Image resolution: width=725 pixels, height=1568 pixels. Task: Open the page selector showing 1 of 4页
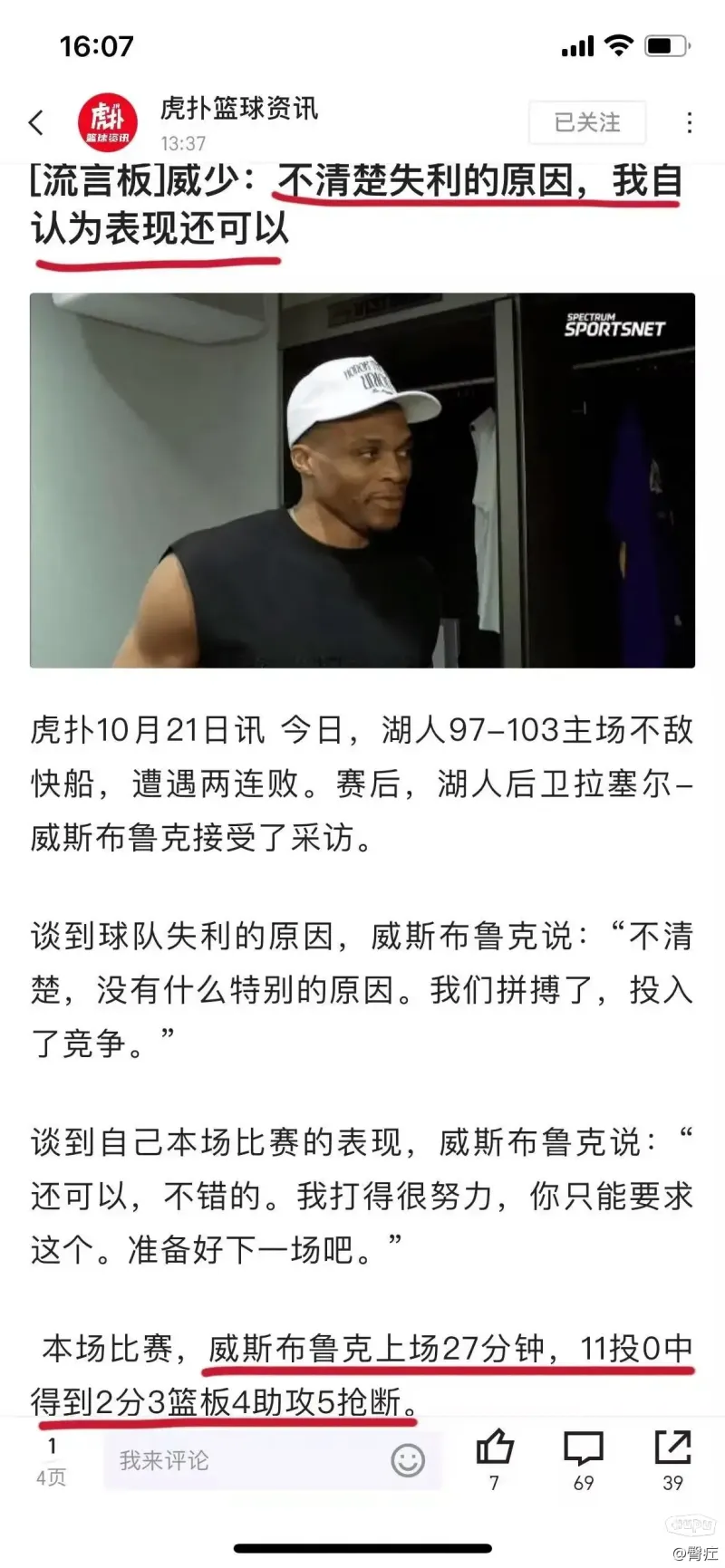[x=52, y=1460]
